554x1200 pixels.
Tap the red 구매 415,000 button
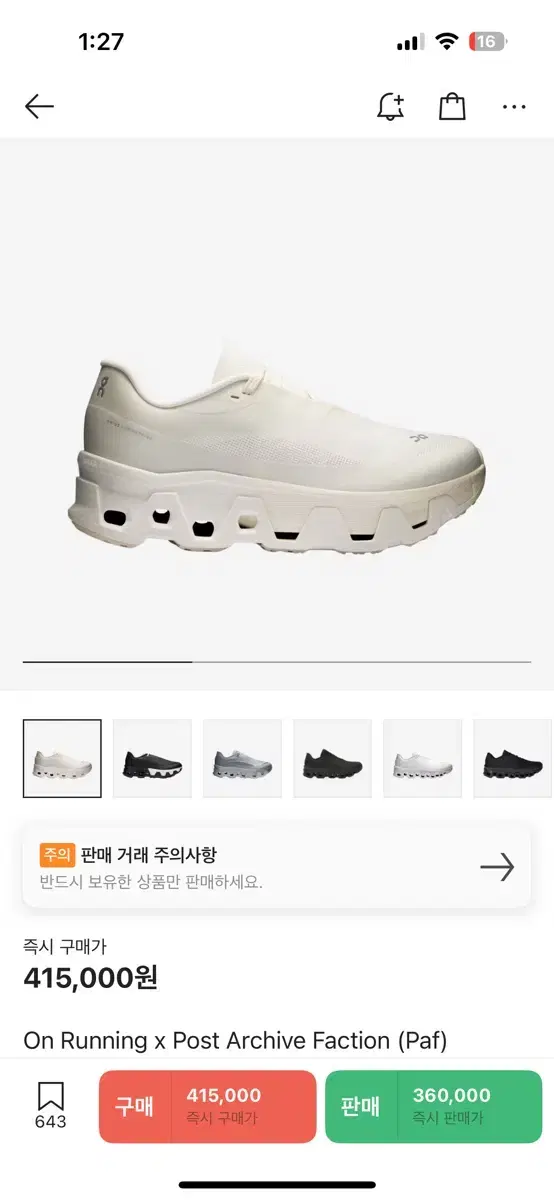point(207,1106)
